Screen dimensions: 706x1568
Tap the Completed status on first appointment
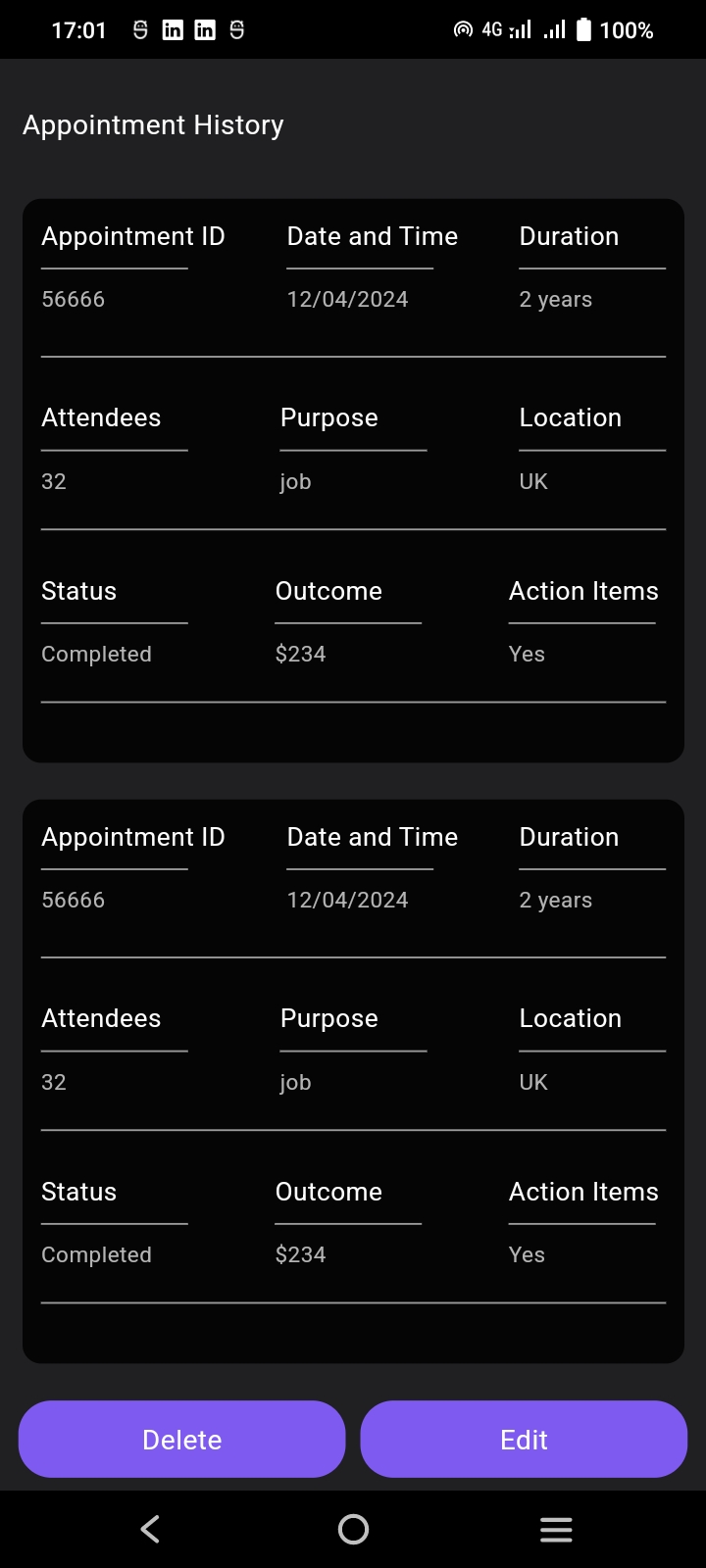(x=96, y=654)
